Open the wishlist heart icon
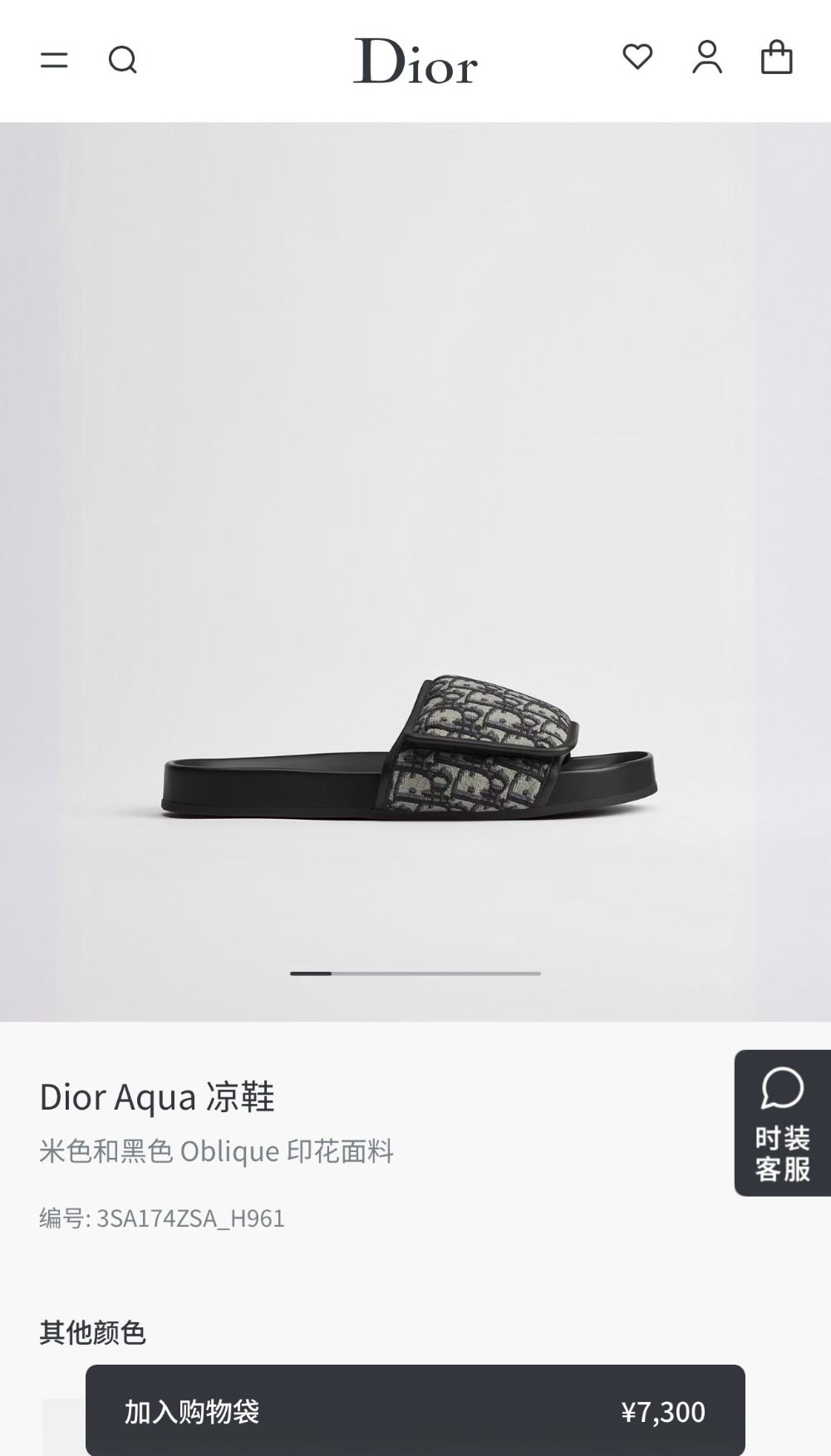The height and width of the screenshot is (1456, 831). click(x=637, y=56)
